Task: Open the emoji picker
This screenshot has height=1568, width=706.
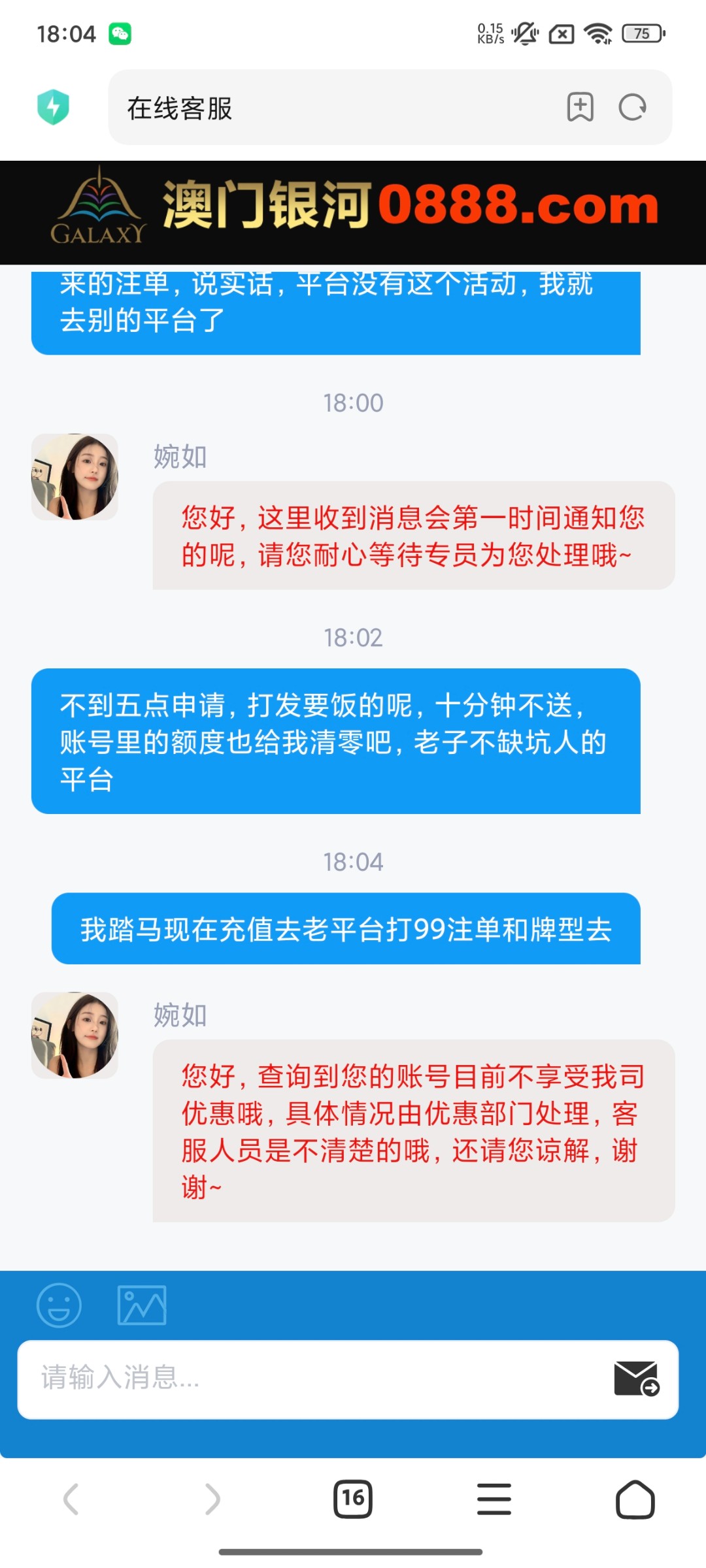Action: click(59, 1305)
